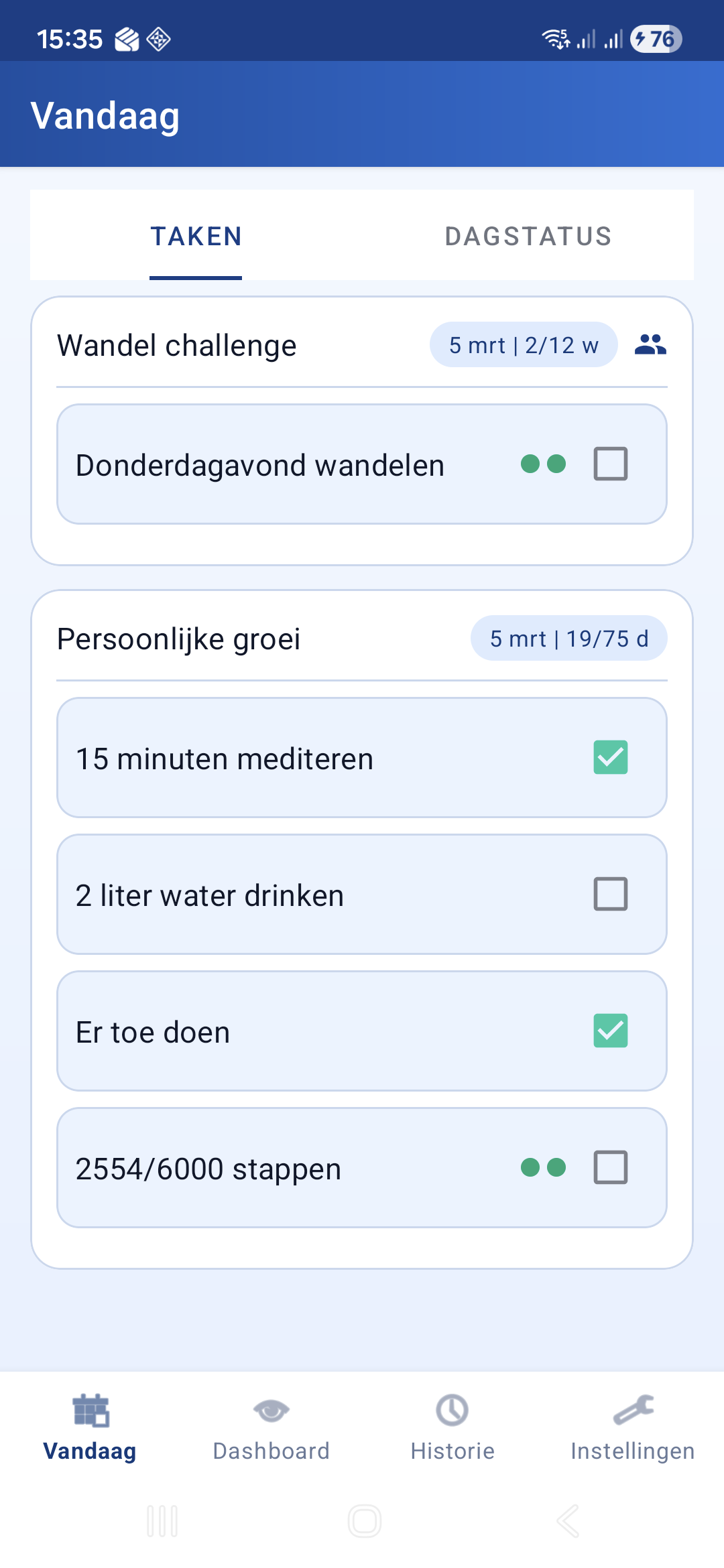Image resolution: width=724 pixels, height=1568 pixels.
Task: Check off Donderdagavond wandelen
Action: coord(611,463)
